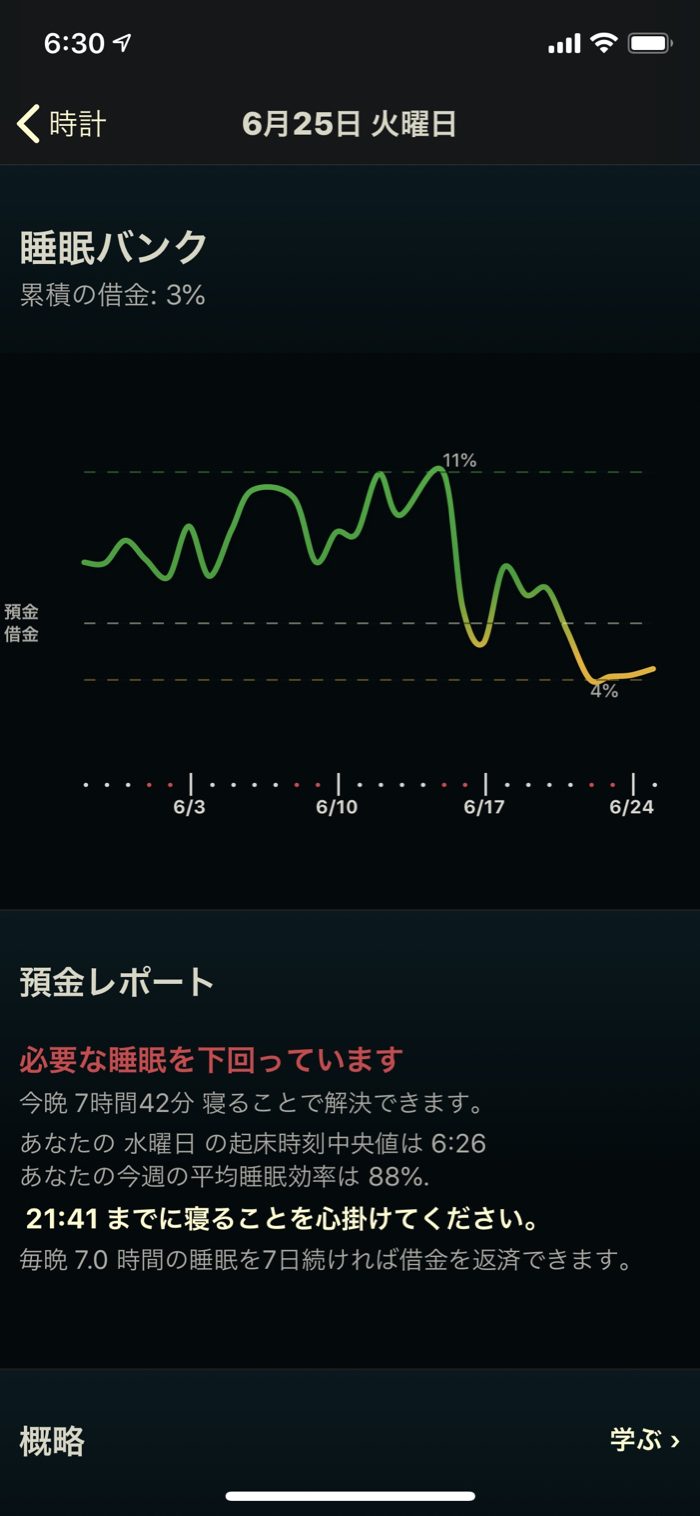Go back to 時計 screen

62,124
